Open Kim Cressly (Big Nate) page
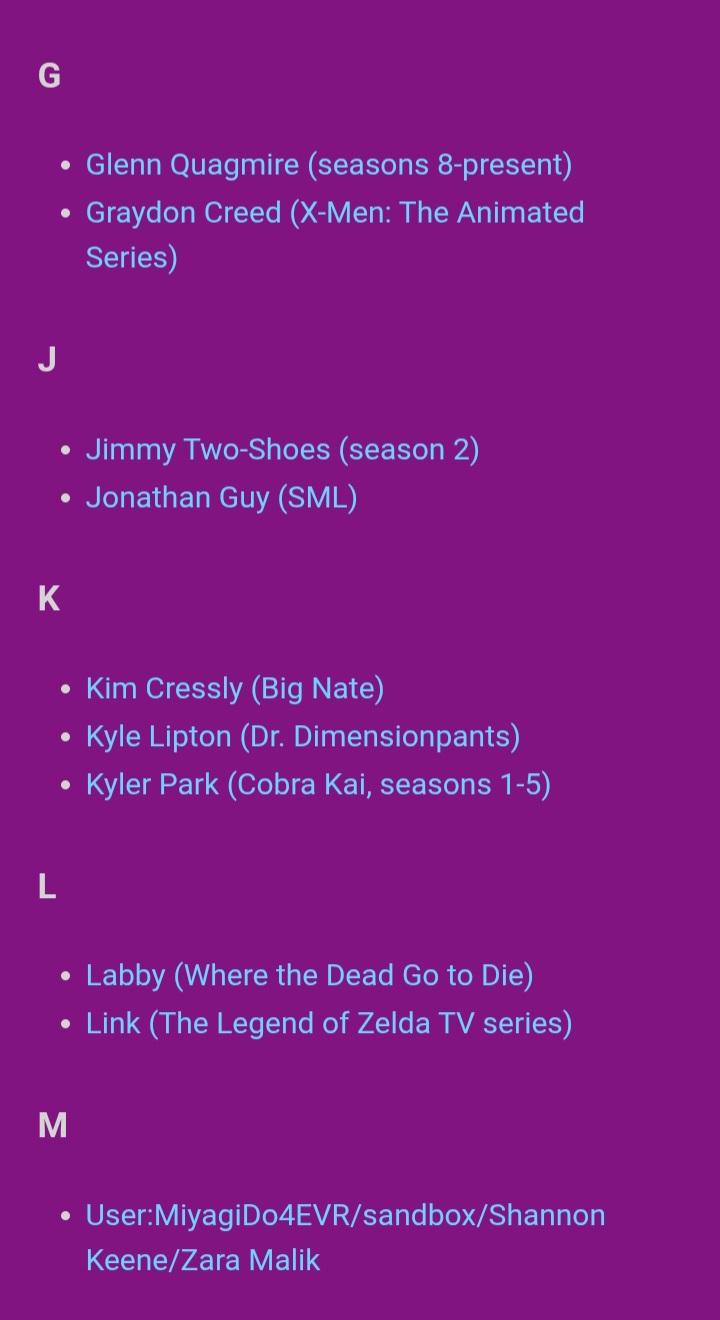This screenshot has width=720, height=1320. 234,689
